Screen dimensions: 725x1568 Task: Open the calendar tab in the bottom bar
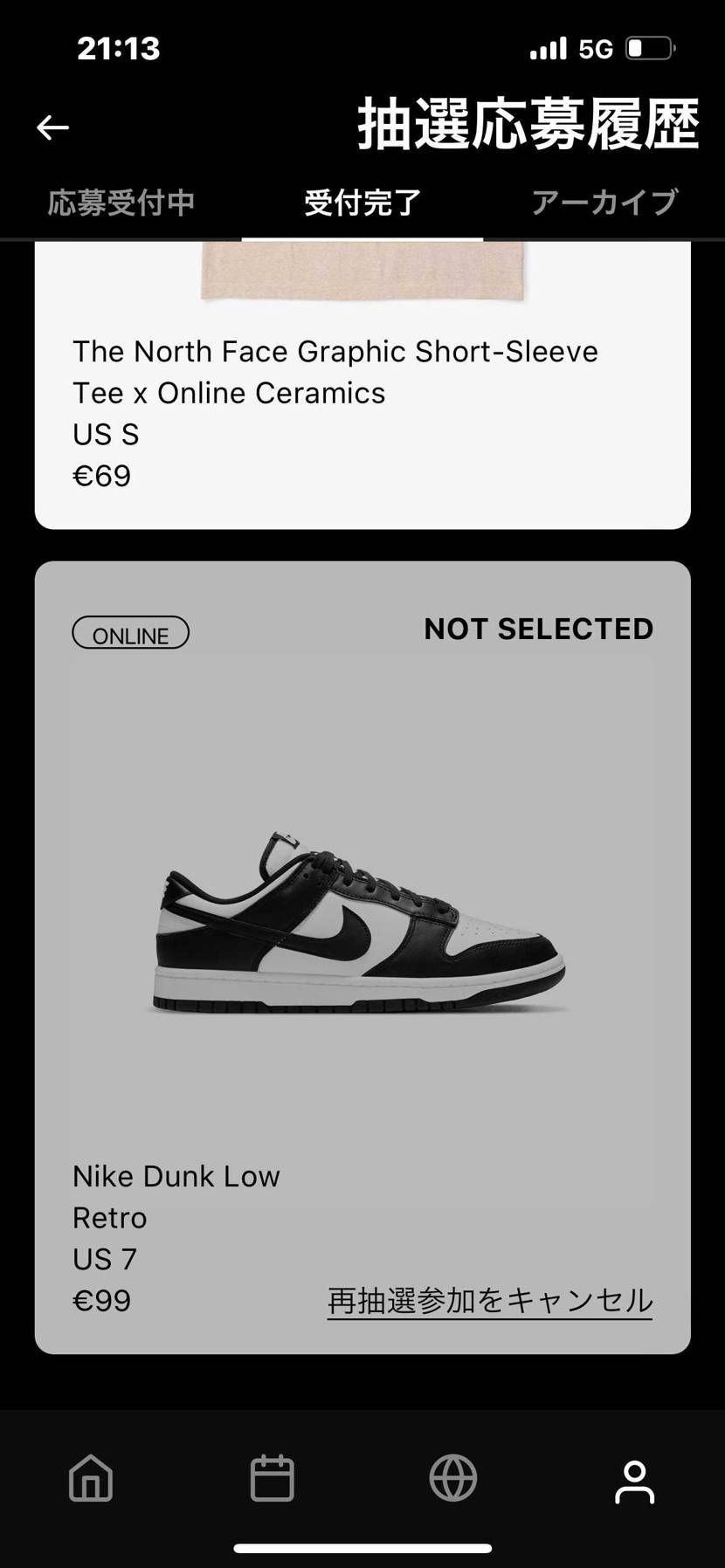[x=273, y=1479]
